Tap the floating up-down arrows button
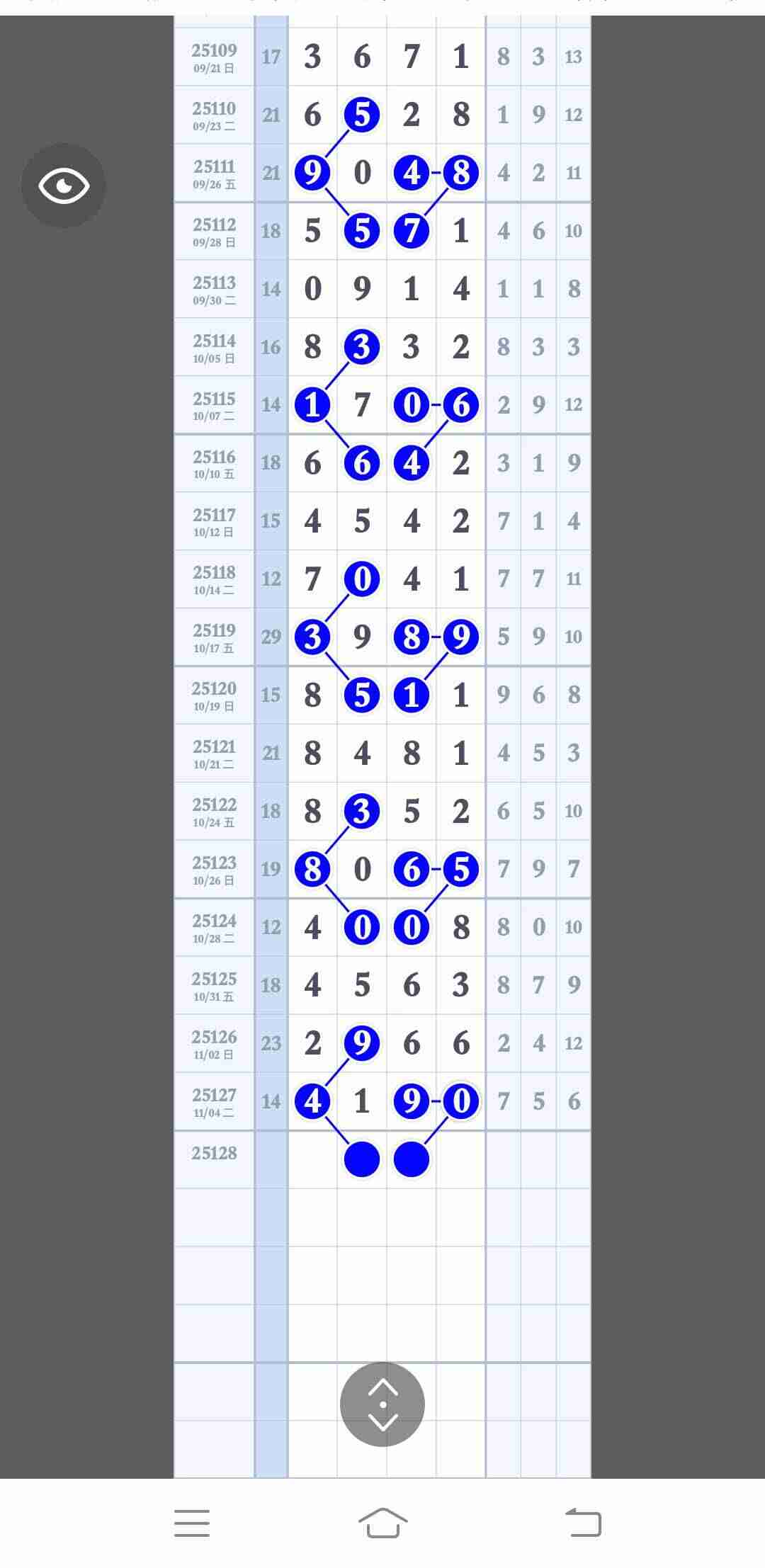 click(382, 1404)
